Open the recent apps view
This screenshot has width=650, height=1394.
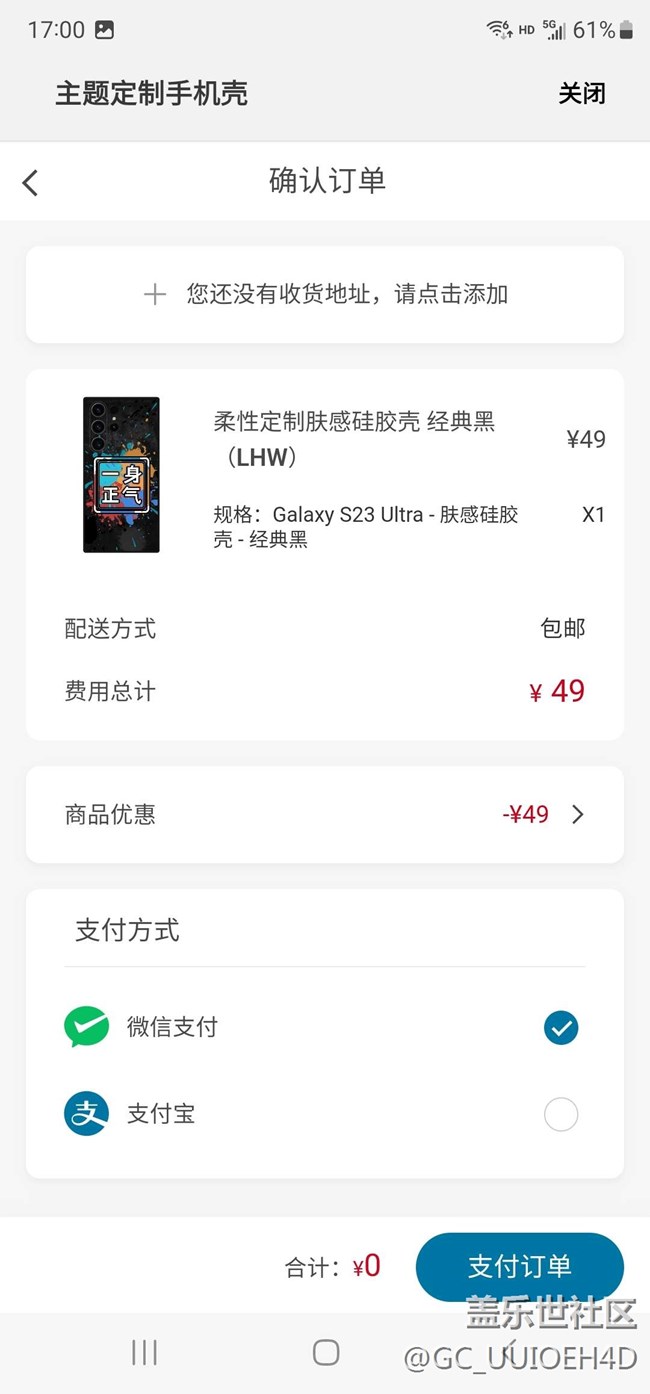point(145,1353)
